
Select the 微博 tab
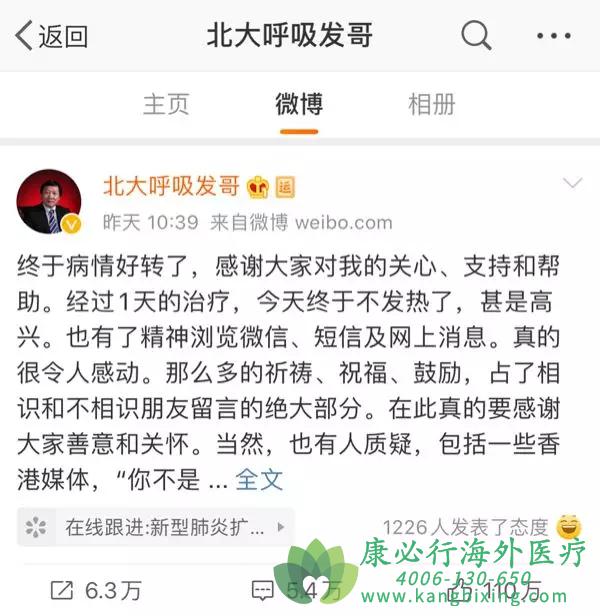click(x=299, y=104)
